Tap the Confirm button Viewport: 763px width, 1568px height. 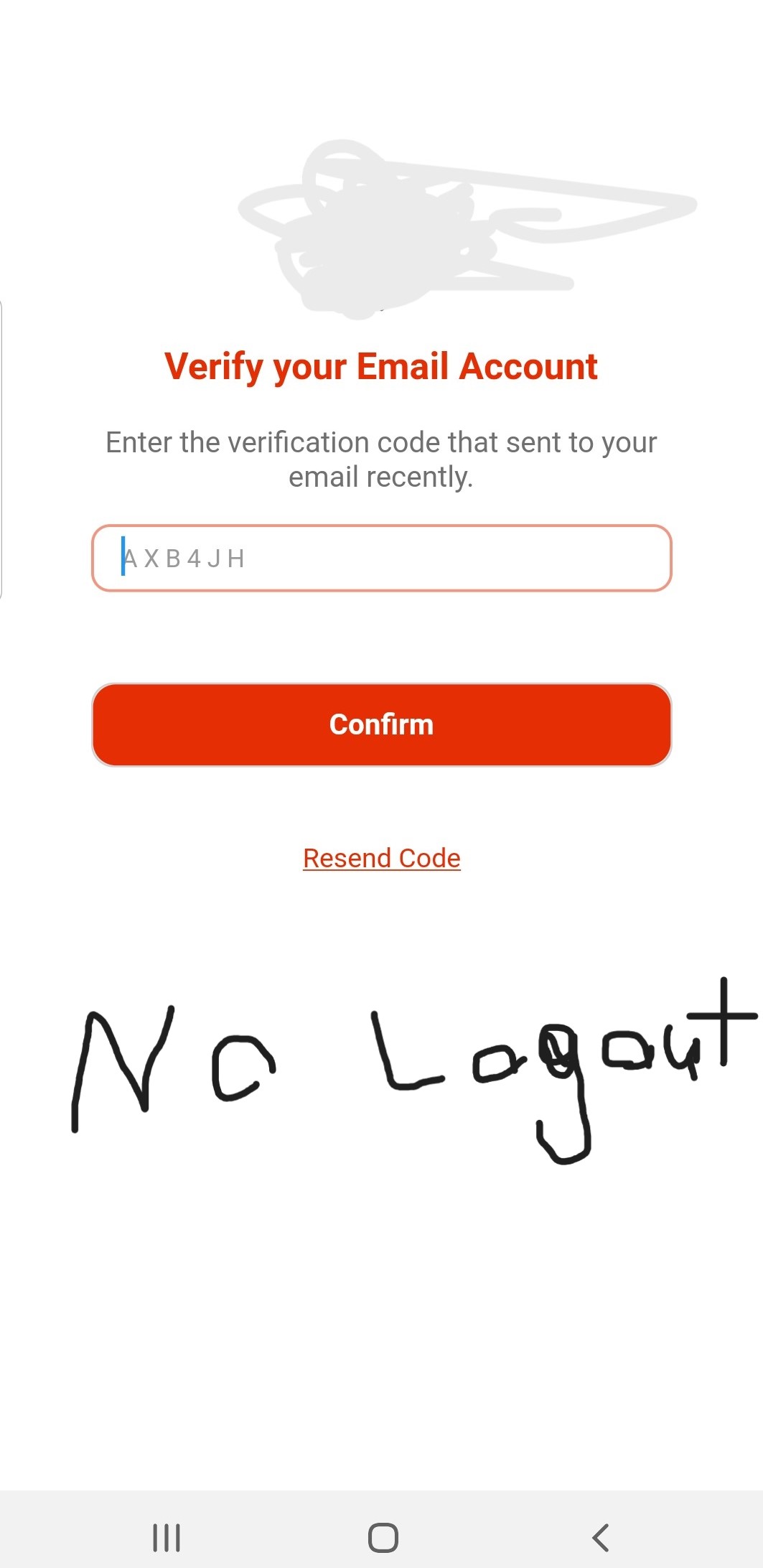(x=381, y=724)
